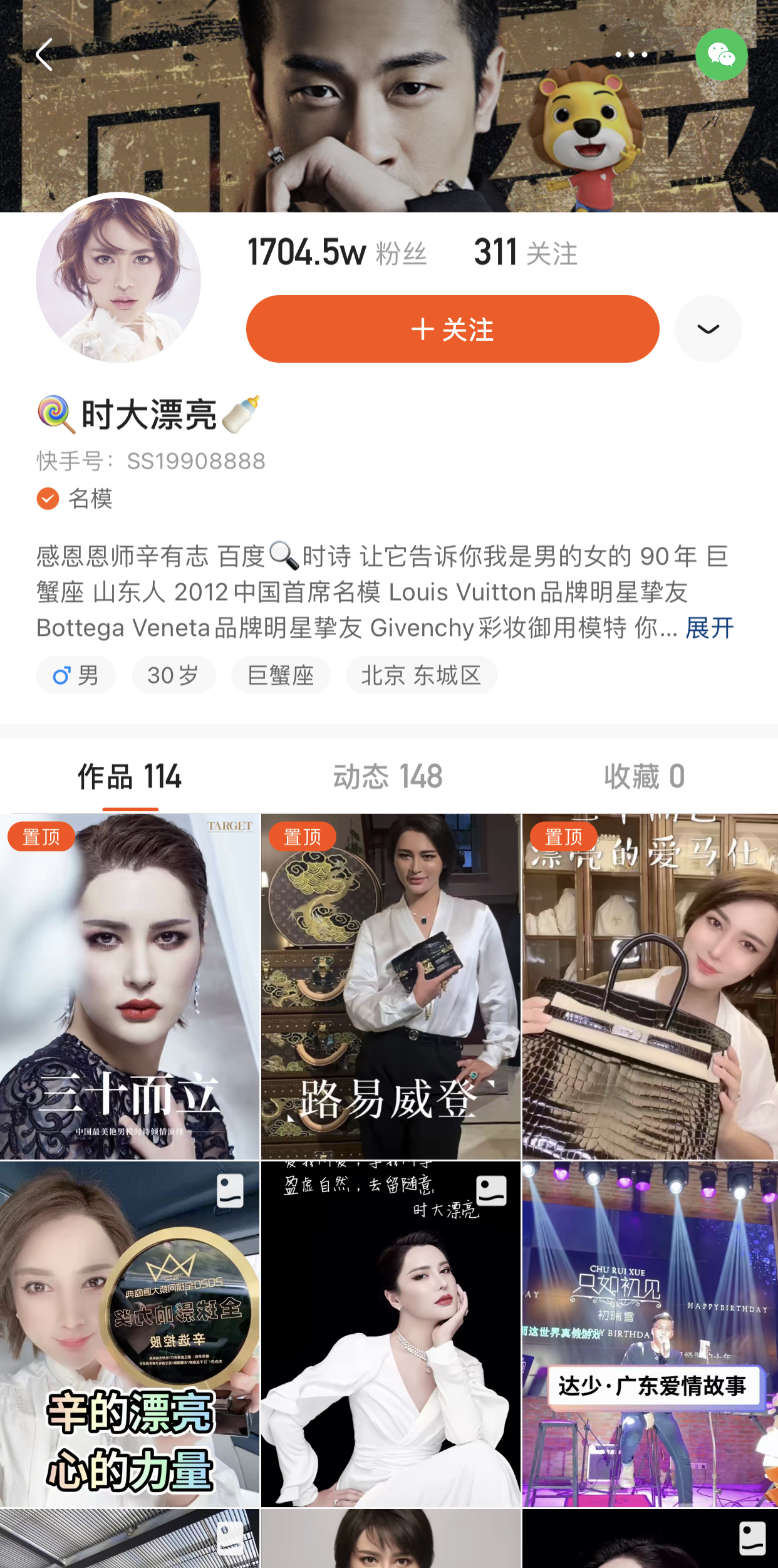Follow this user with the 关注 button
Viewport: 778px width, 1568px height.
[x=452, y=329]
